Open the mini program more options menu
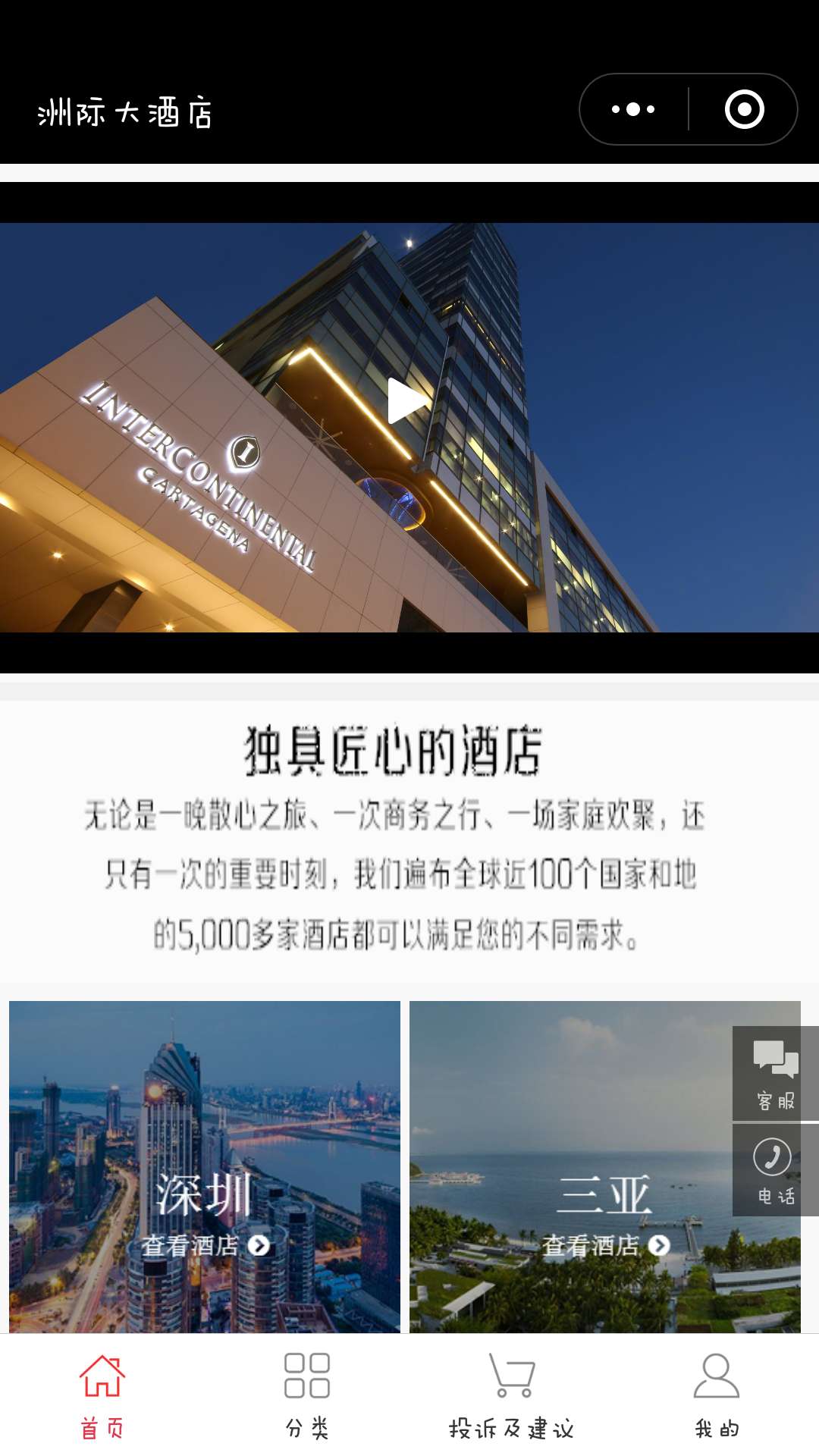The image size is (819, 1456). point(634,109)
